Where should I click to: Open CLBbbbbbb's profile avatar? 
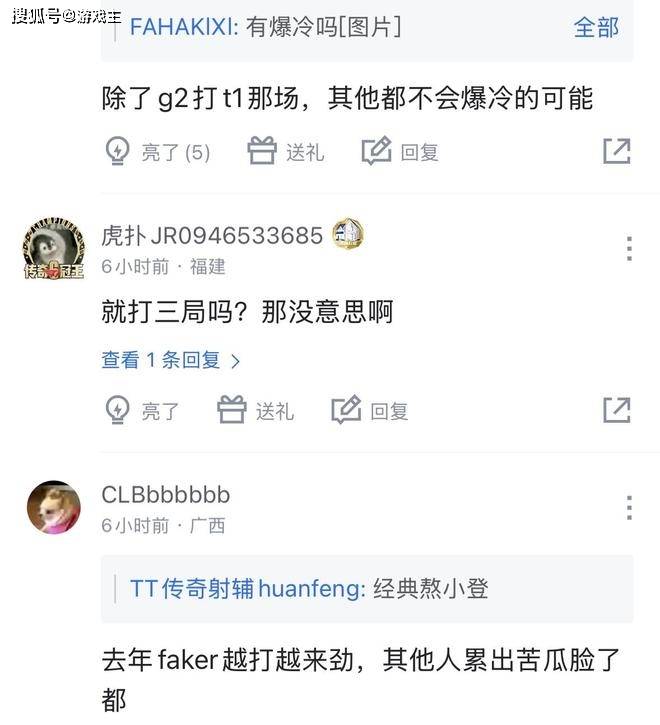[53, 508]
